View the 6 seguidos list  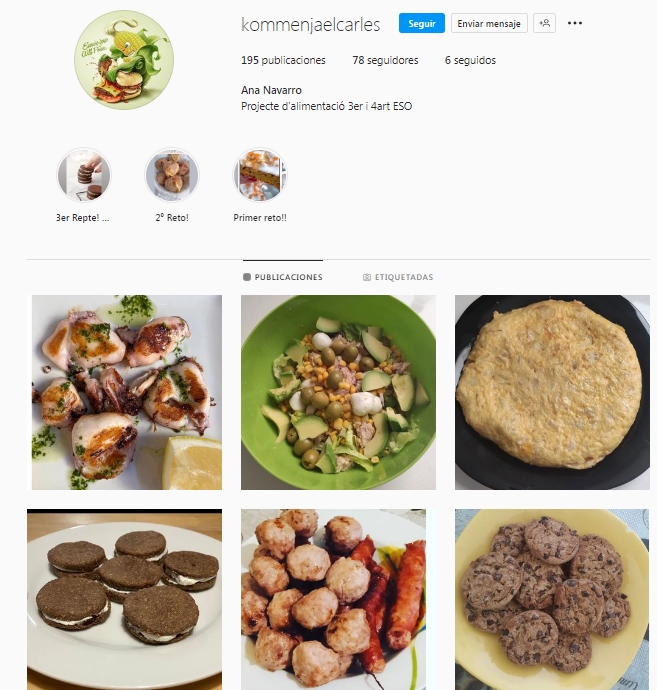[x=470, y=60]
